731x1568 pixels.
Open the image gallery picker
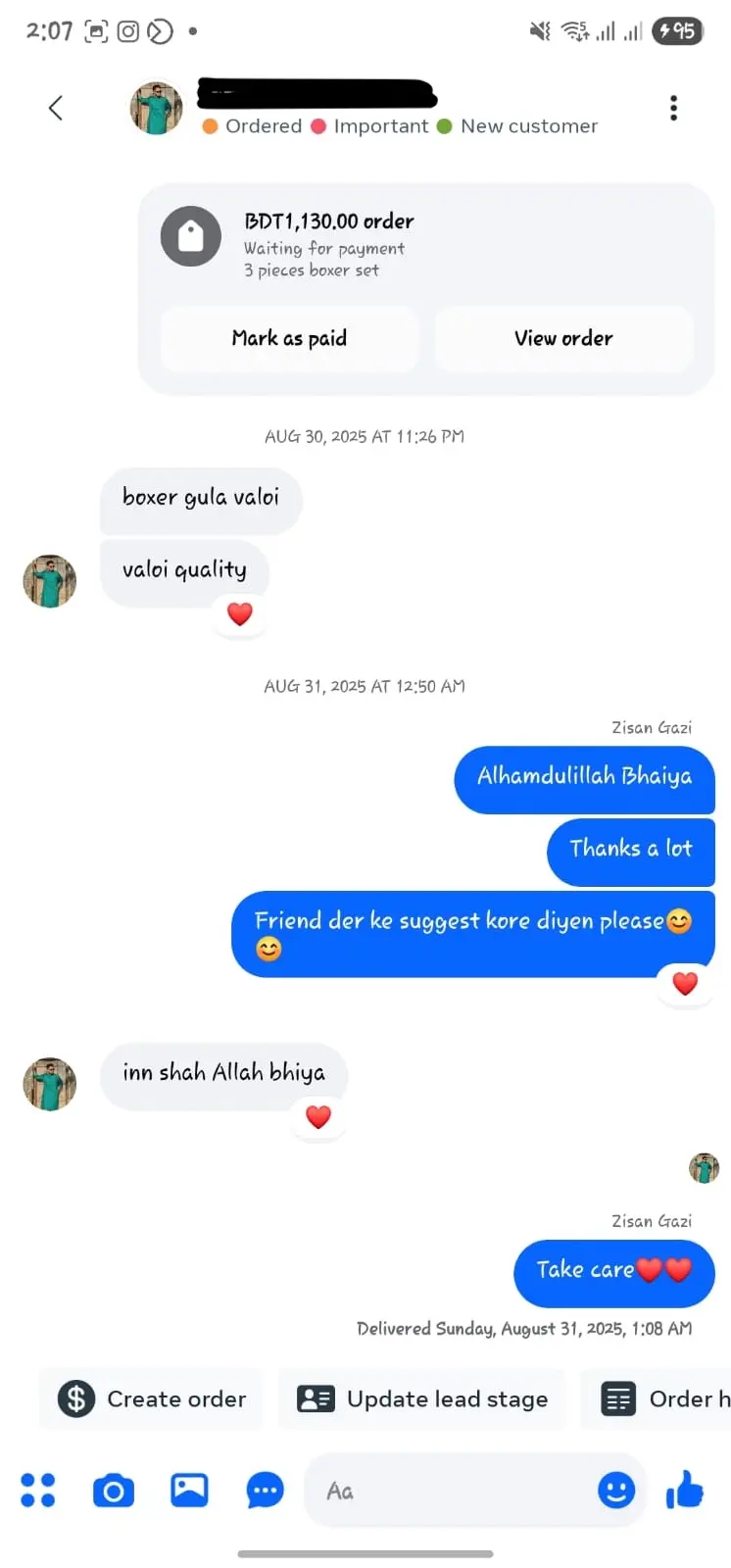(x=189, y=1491)
